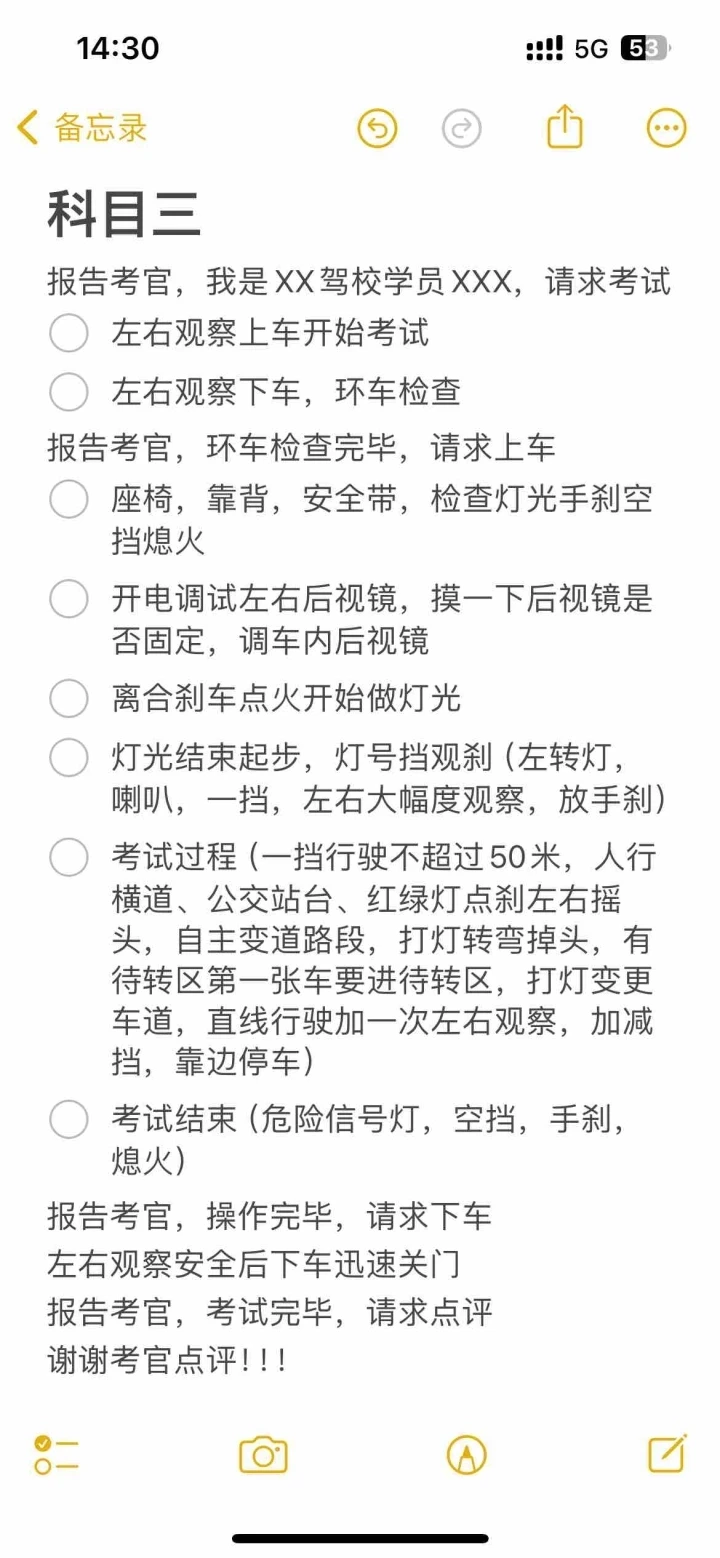Screen dimensions: 720x1558
Task: Share this note
Action: click(565, 127)
